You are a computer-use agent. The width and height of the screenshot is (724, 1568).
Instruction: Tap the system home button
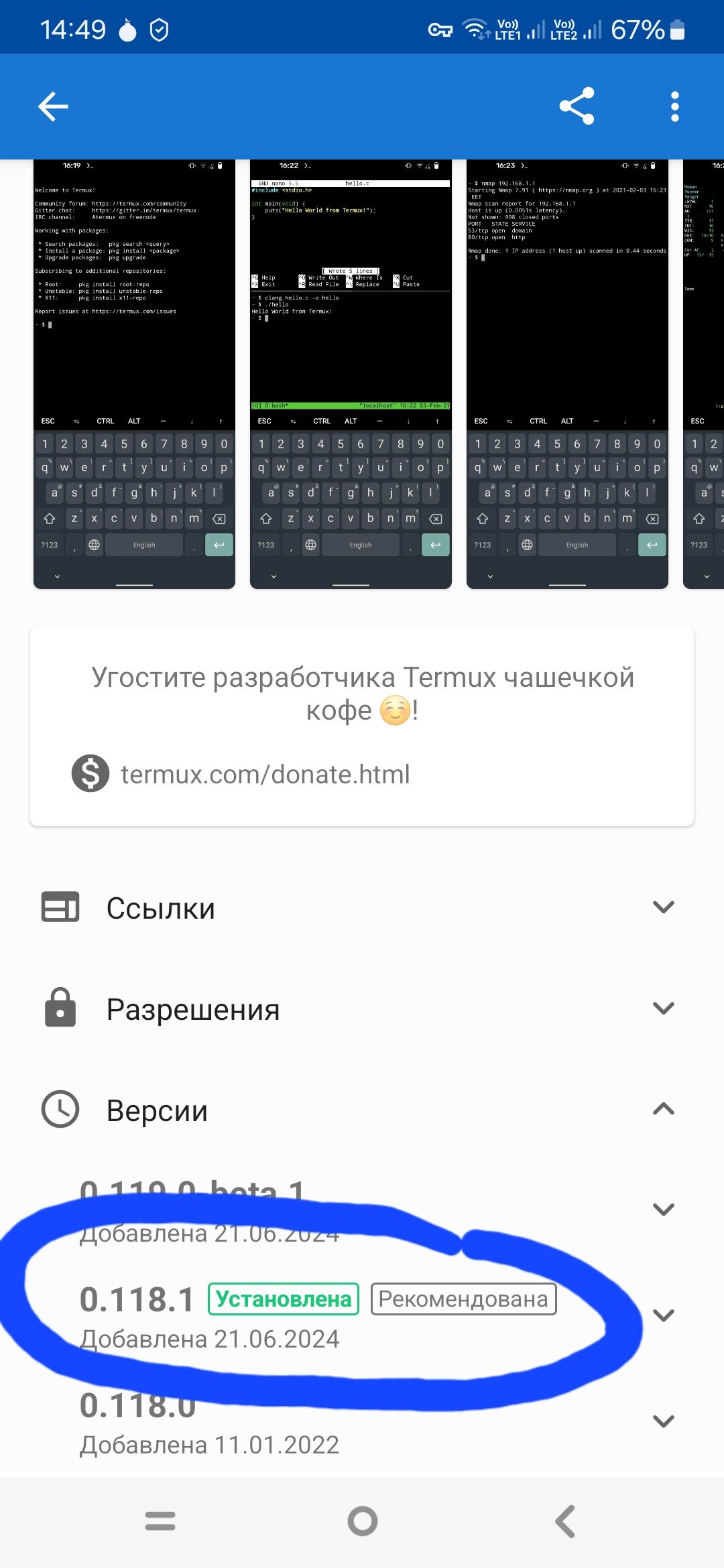point(363,1521)
